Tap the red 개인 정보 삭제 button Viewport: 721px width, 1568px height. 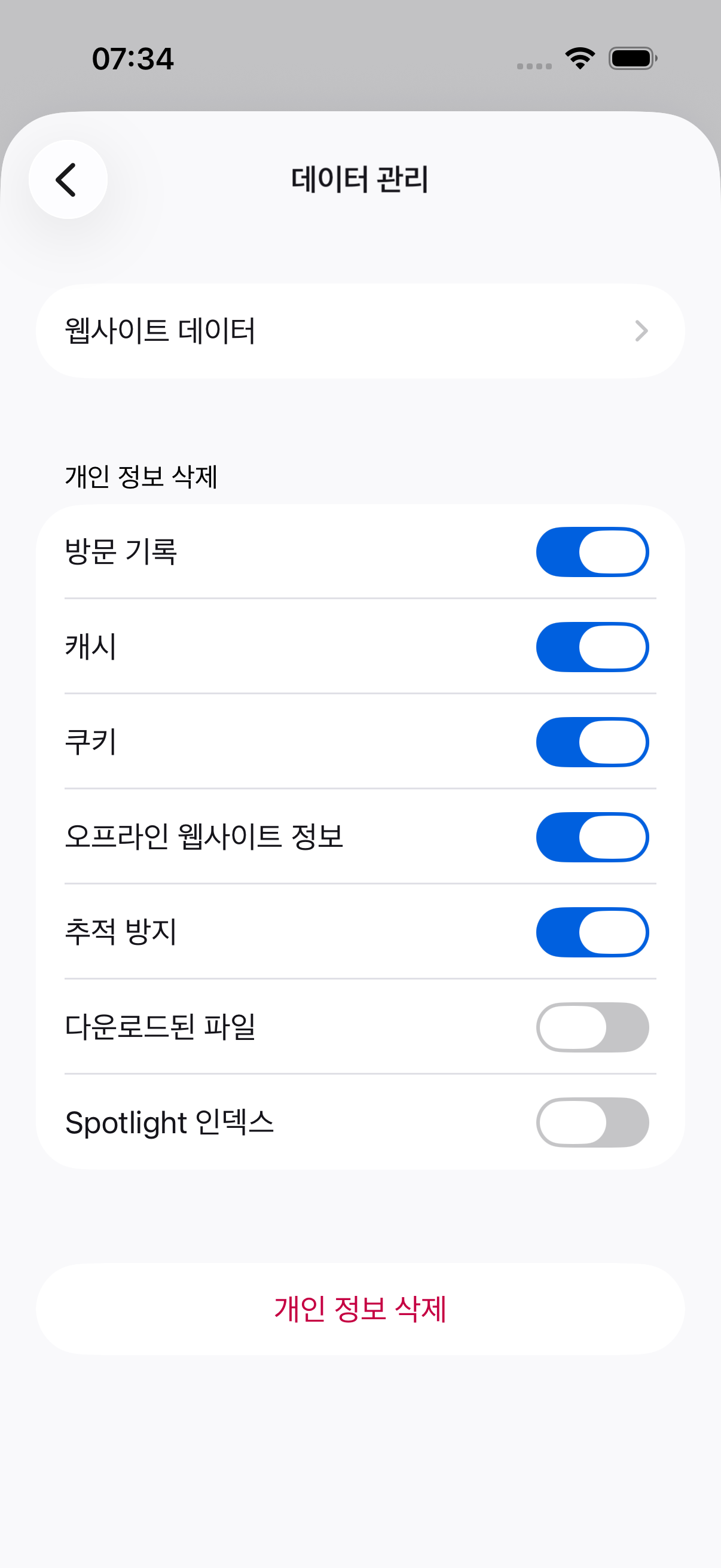[360, 1308]
